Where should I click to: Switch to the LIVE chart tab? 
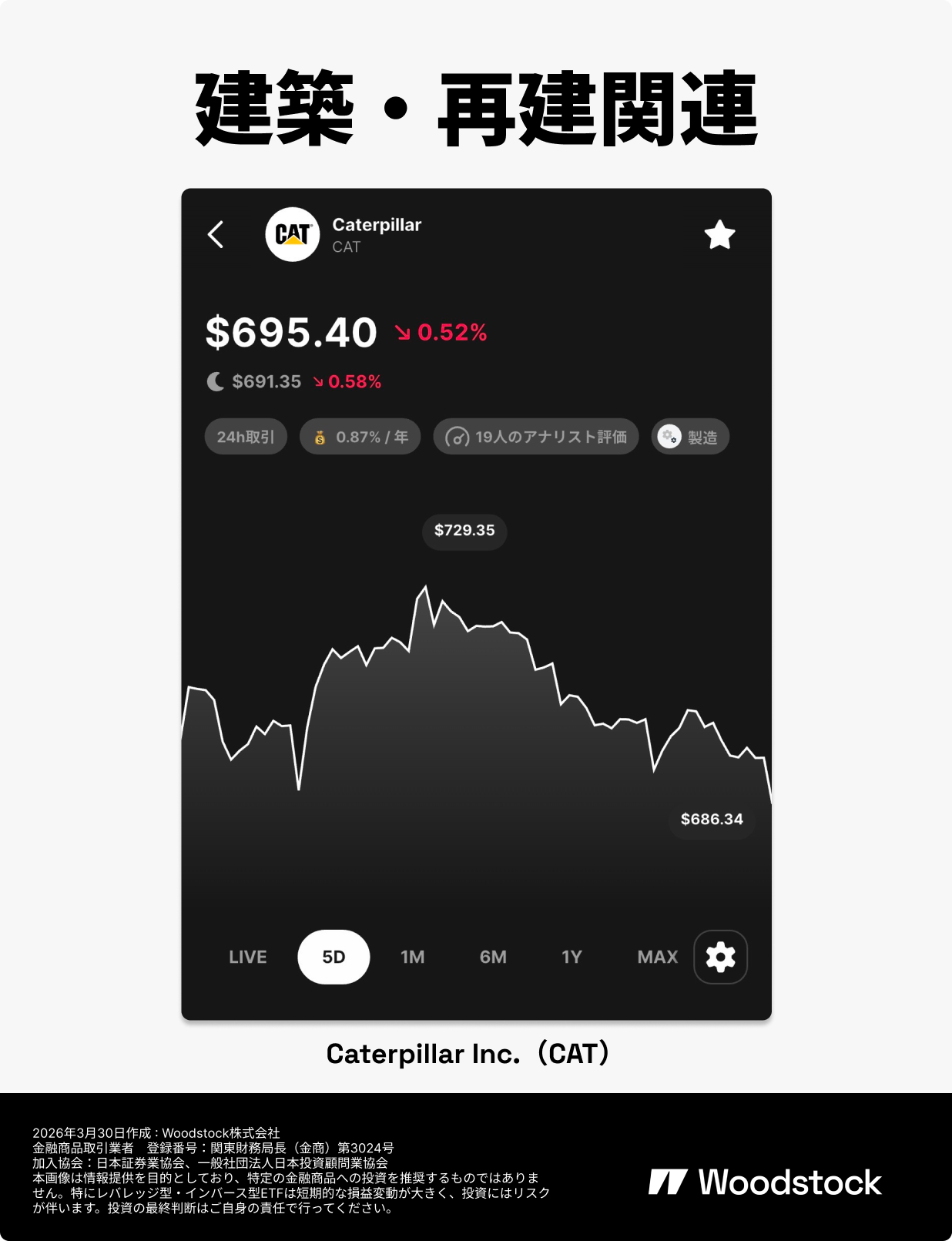pyautogui.click(x=247, y=956)
